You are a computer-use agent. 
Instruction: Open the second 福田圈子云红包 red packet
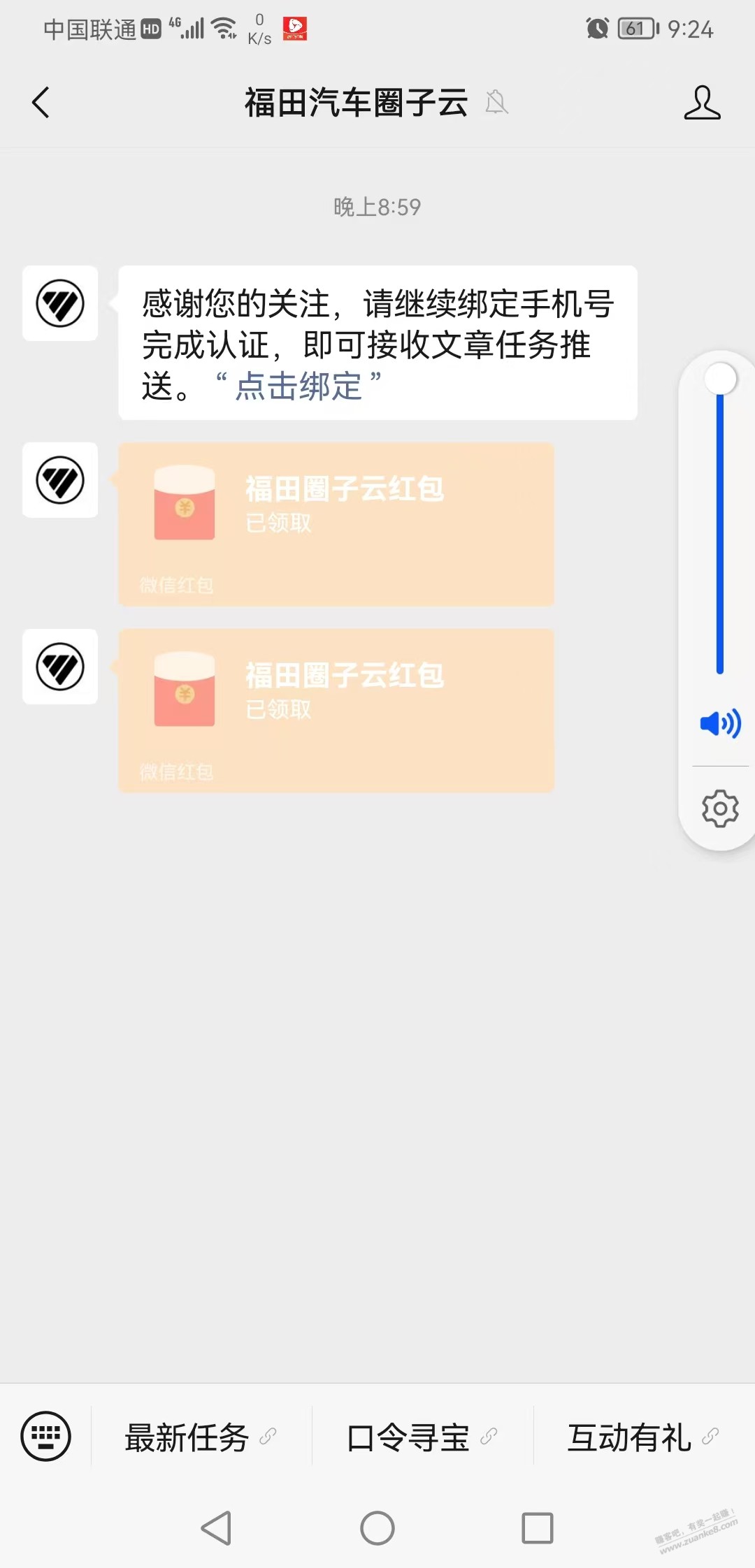(x=336, y=710)
